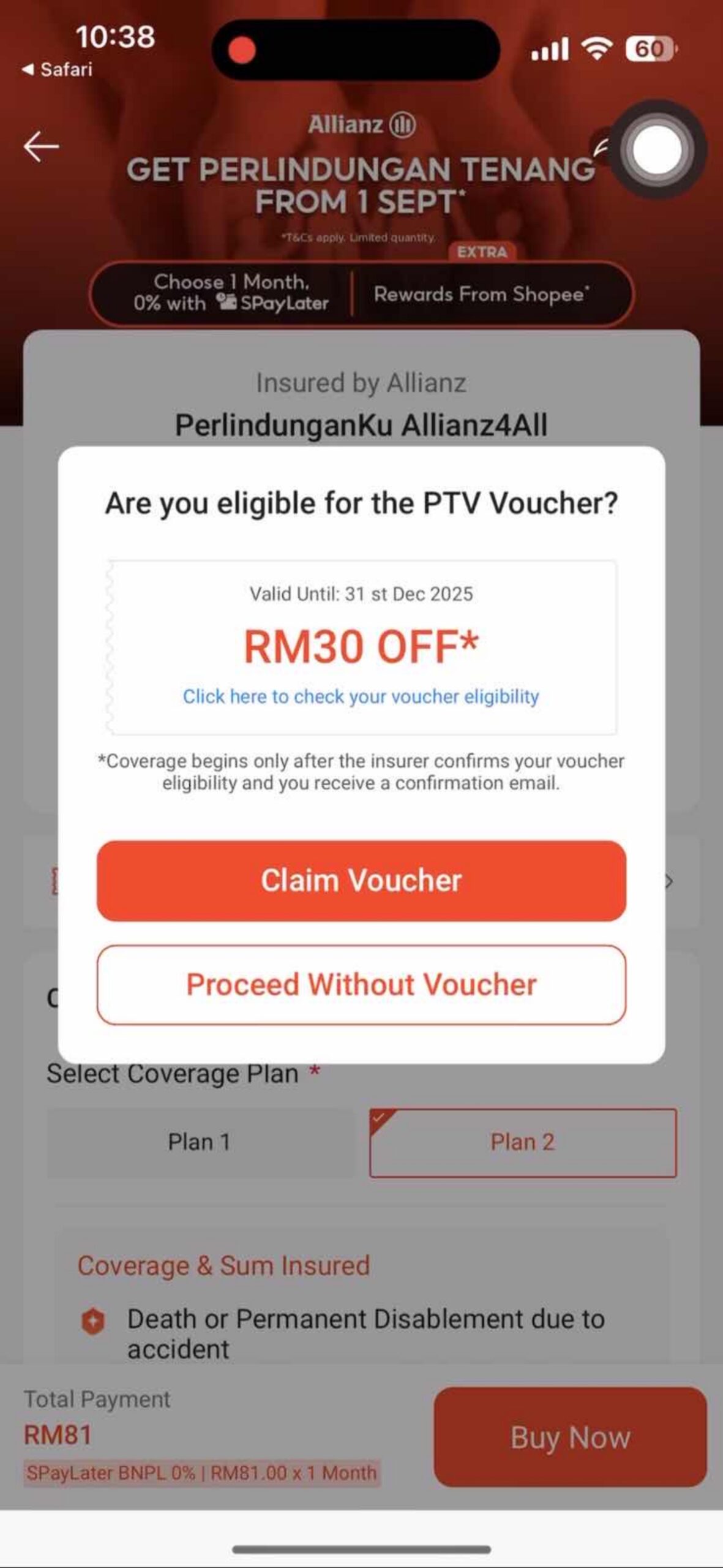This screenshot has width=723, height=1568.
Task: Go back with the arrow icon
Action: pyautogui.click(x=41, y=146)
